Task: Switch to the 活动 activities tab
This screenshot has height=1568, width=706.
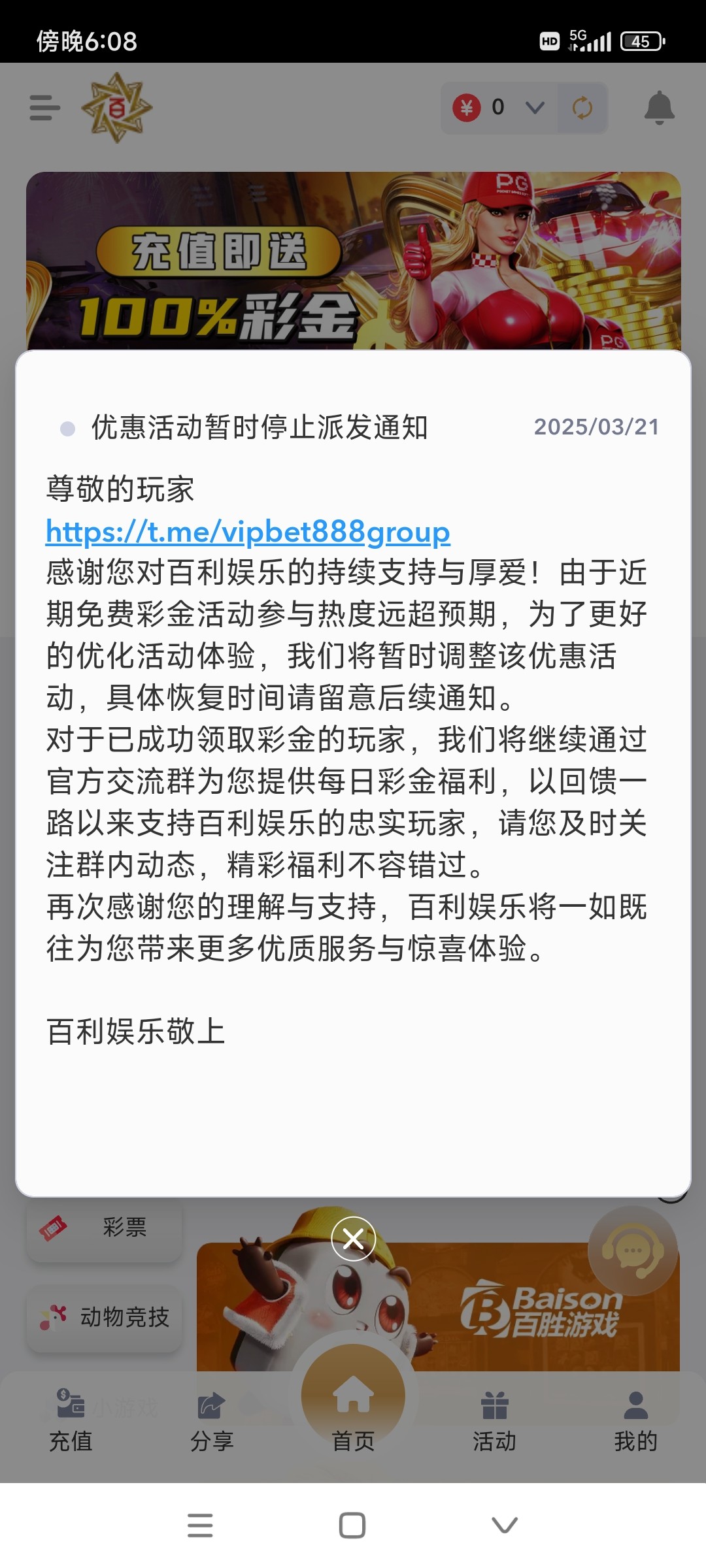Action: tap(494, 1422)
